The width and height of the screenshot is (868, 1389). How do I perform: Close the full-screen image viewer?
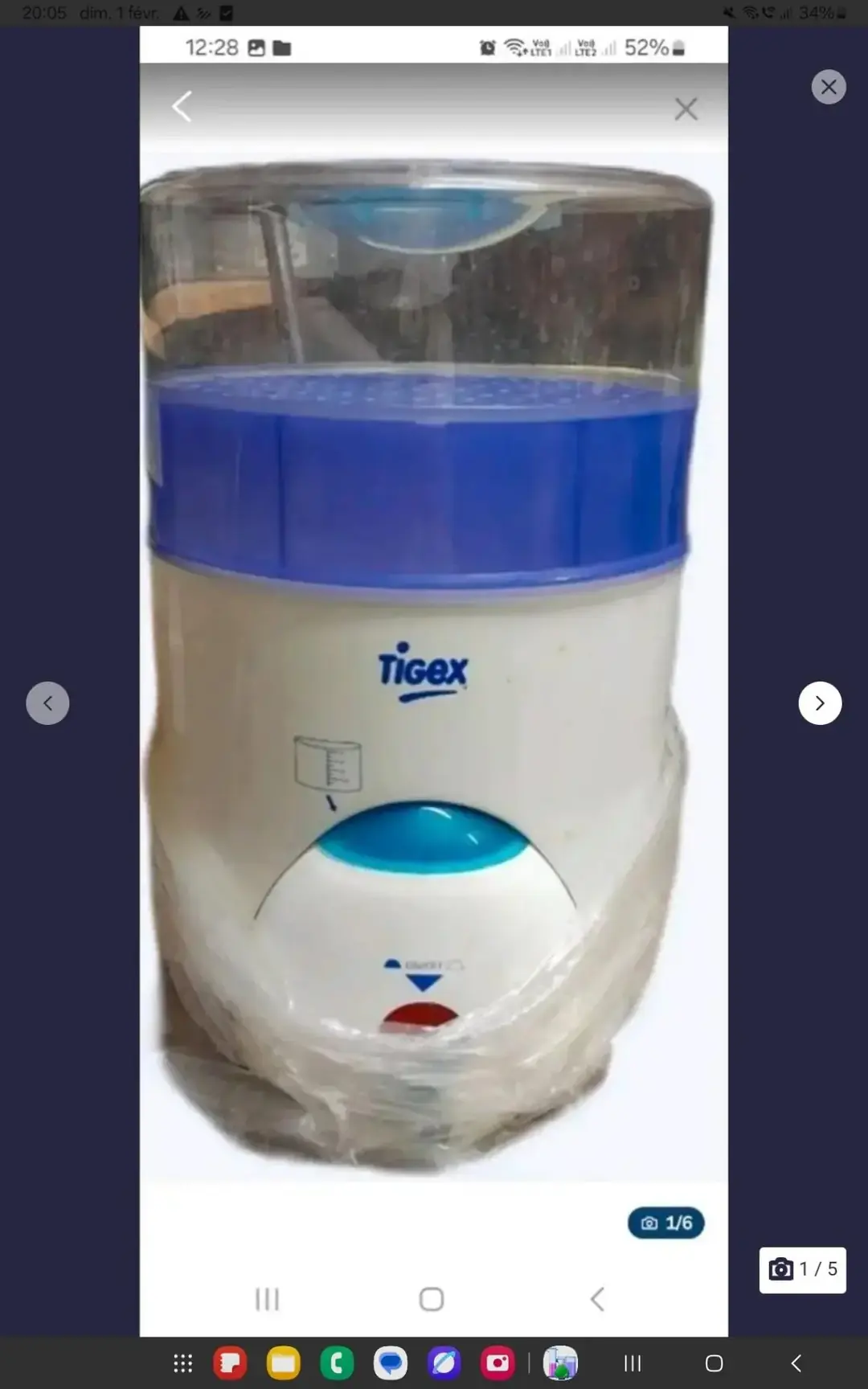(829, 87)
